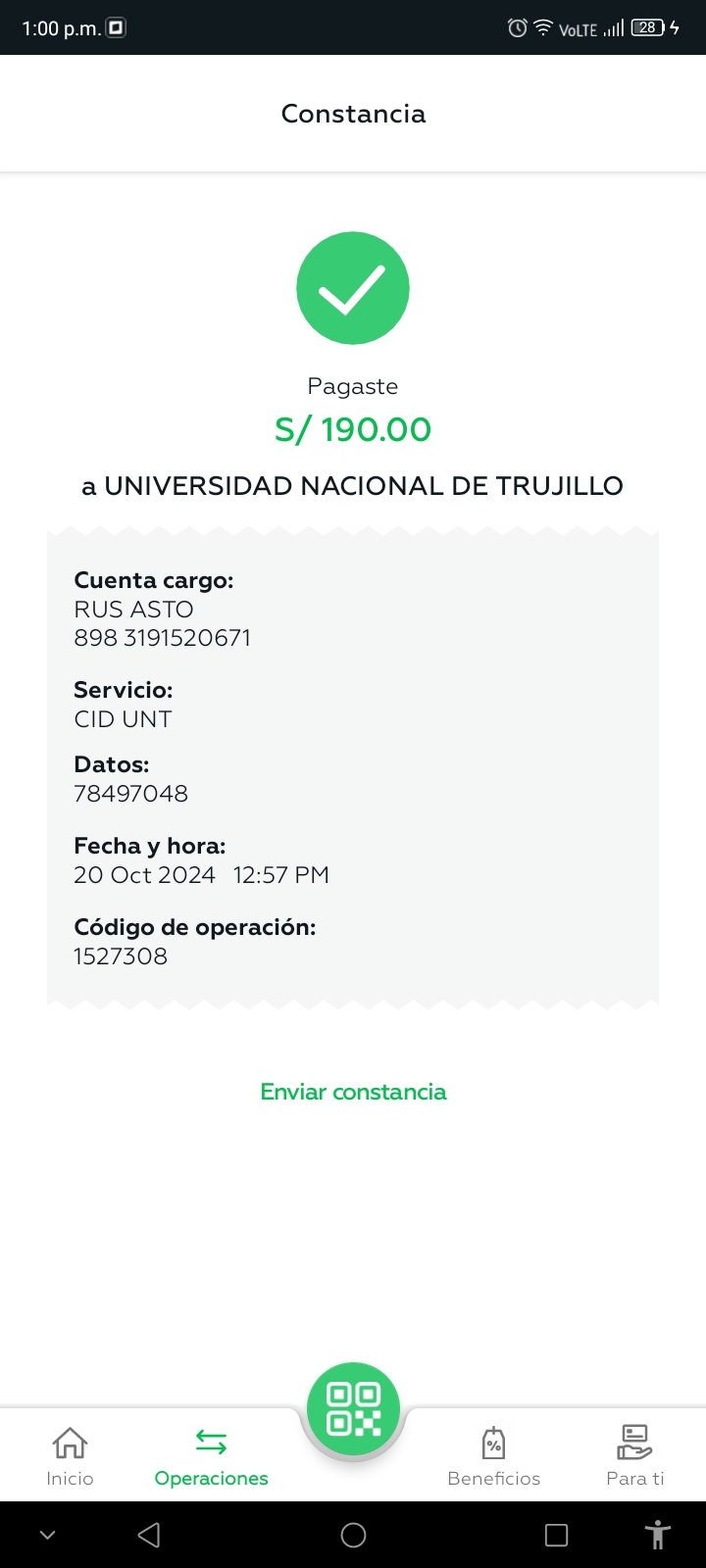Open the Para ti tab
Viewport: 706px width, 1568px height.
634,1456
